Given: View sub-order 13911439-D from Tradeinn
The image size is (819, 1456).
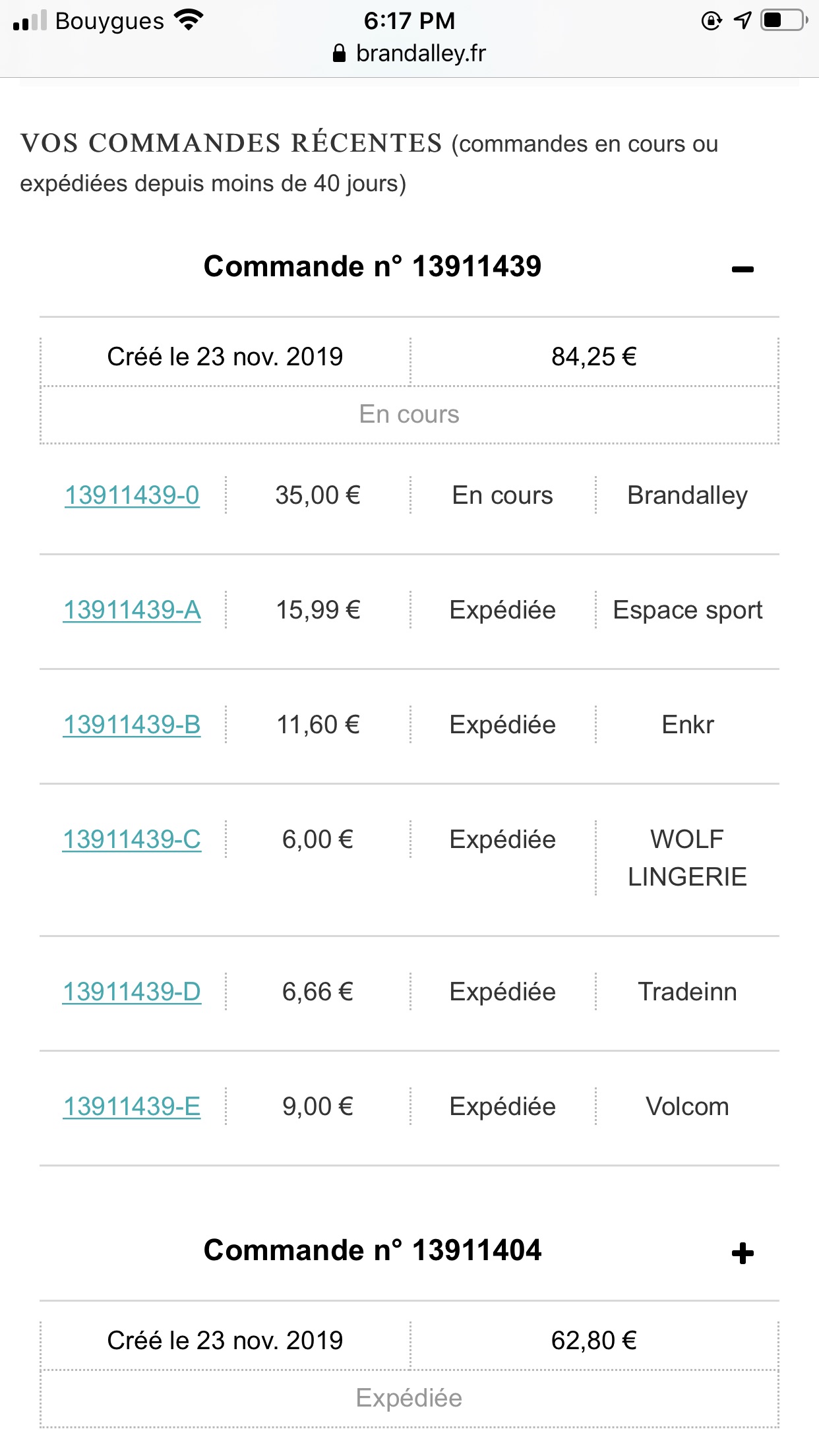Looking at the screenshot, I should coord(132,992).
